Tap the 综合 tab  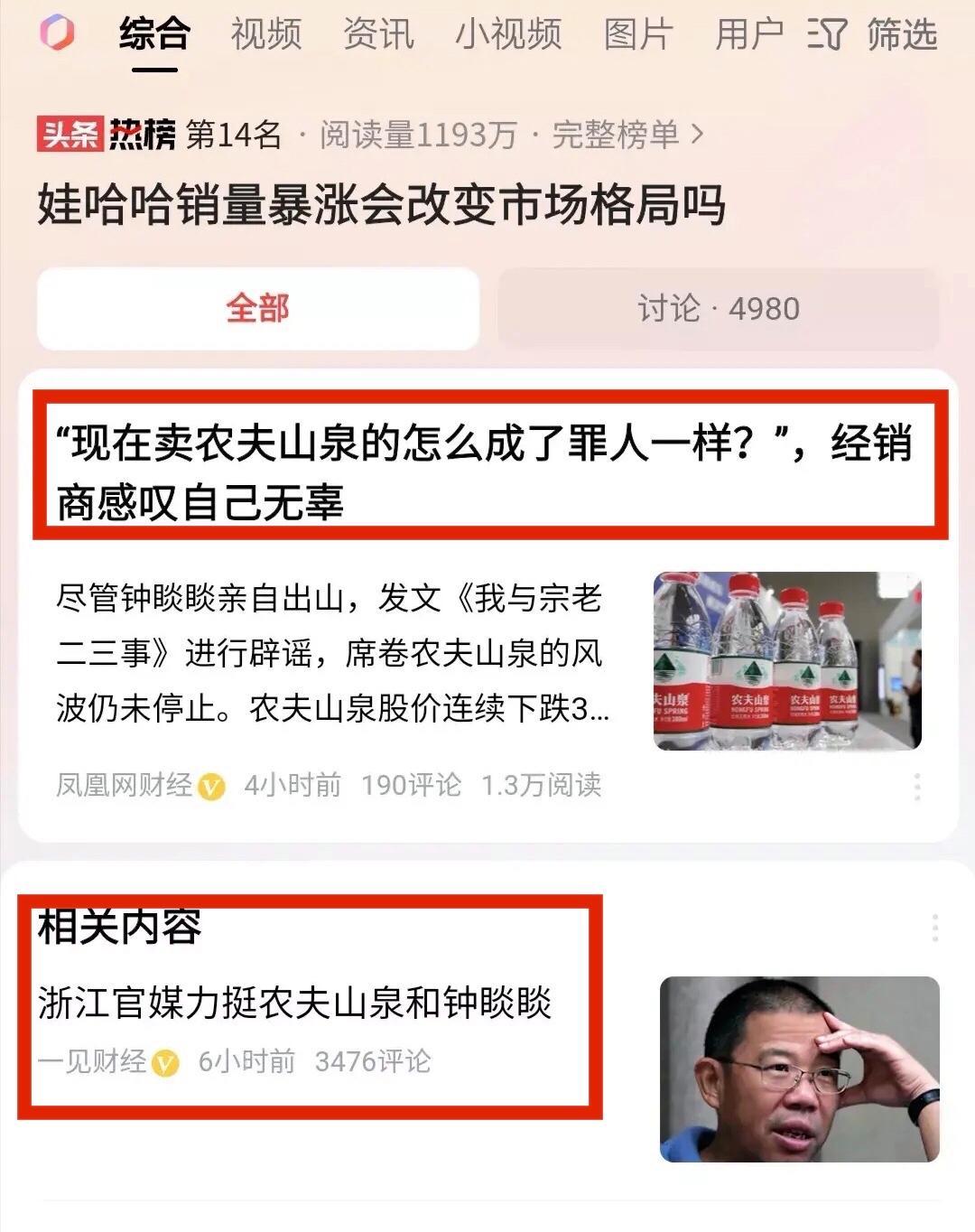(x=154, y=35)
